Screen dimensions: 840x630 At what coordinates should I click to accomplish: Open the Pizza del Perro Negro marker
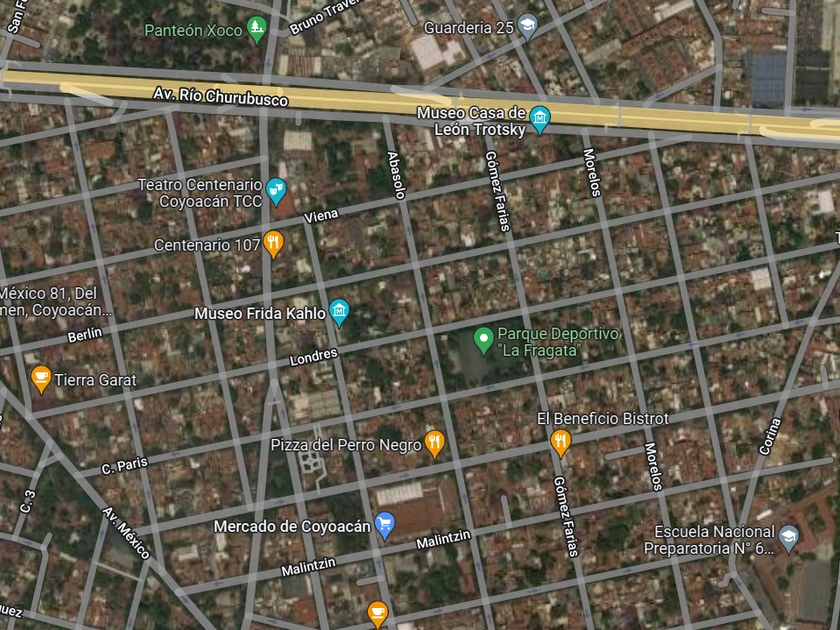(x=433, y=442)
